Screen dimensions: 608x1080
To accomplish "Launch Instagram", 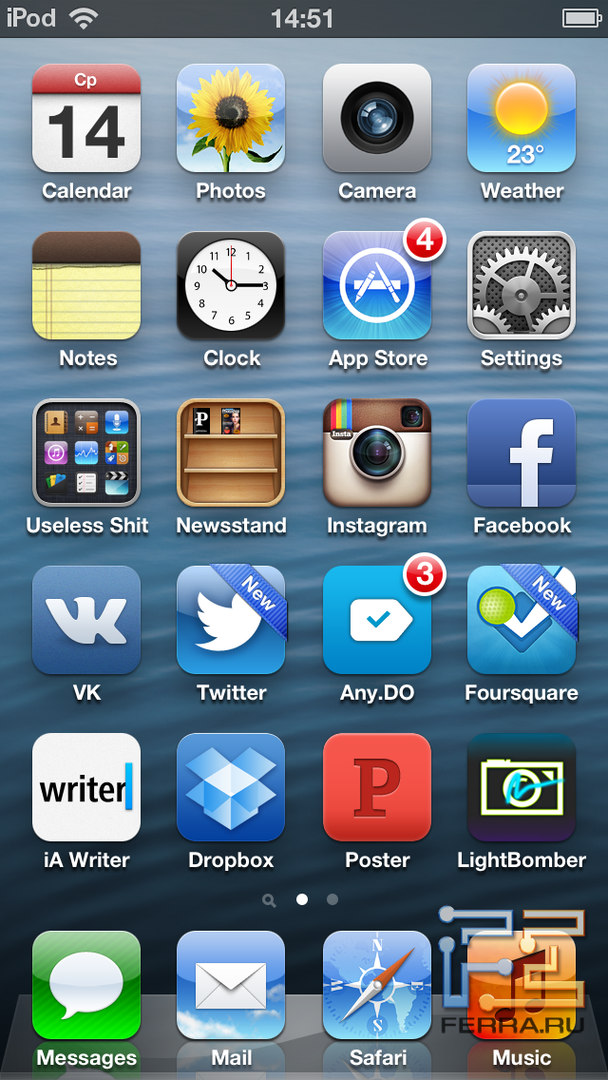I will point(377,453).
